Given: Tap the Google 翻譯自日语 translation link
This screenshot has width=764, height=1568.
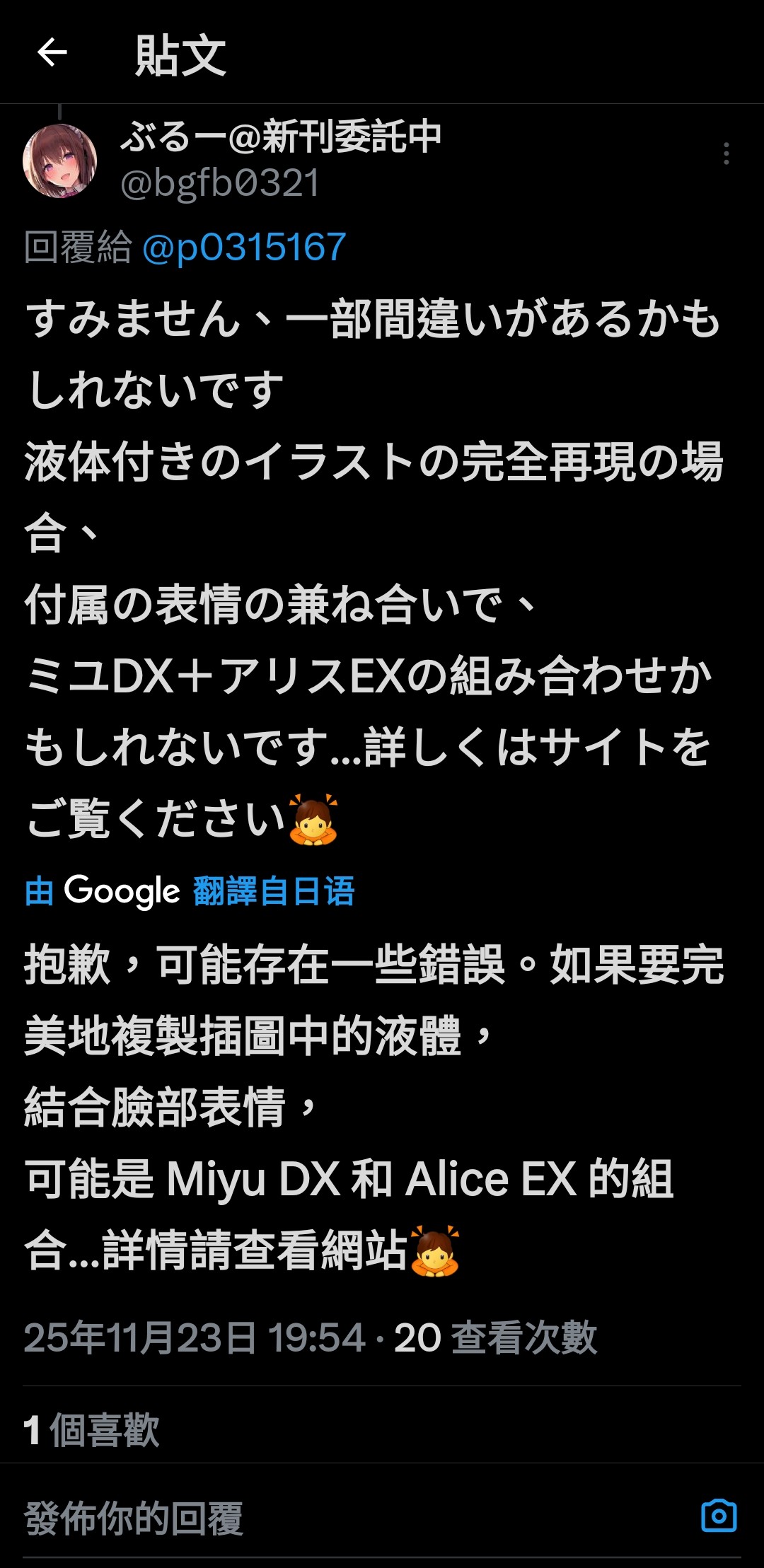Looking at the screenshot, I should 273,890.
